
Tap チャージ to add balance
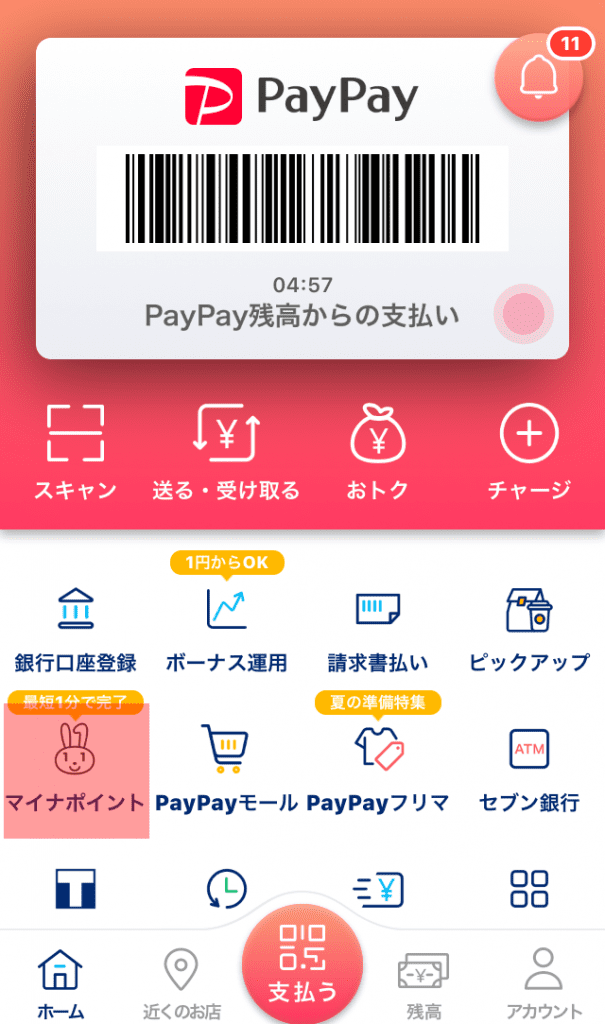click(529, 452)
